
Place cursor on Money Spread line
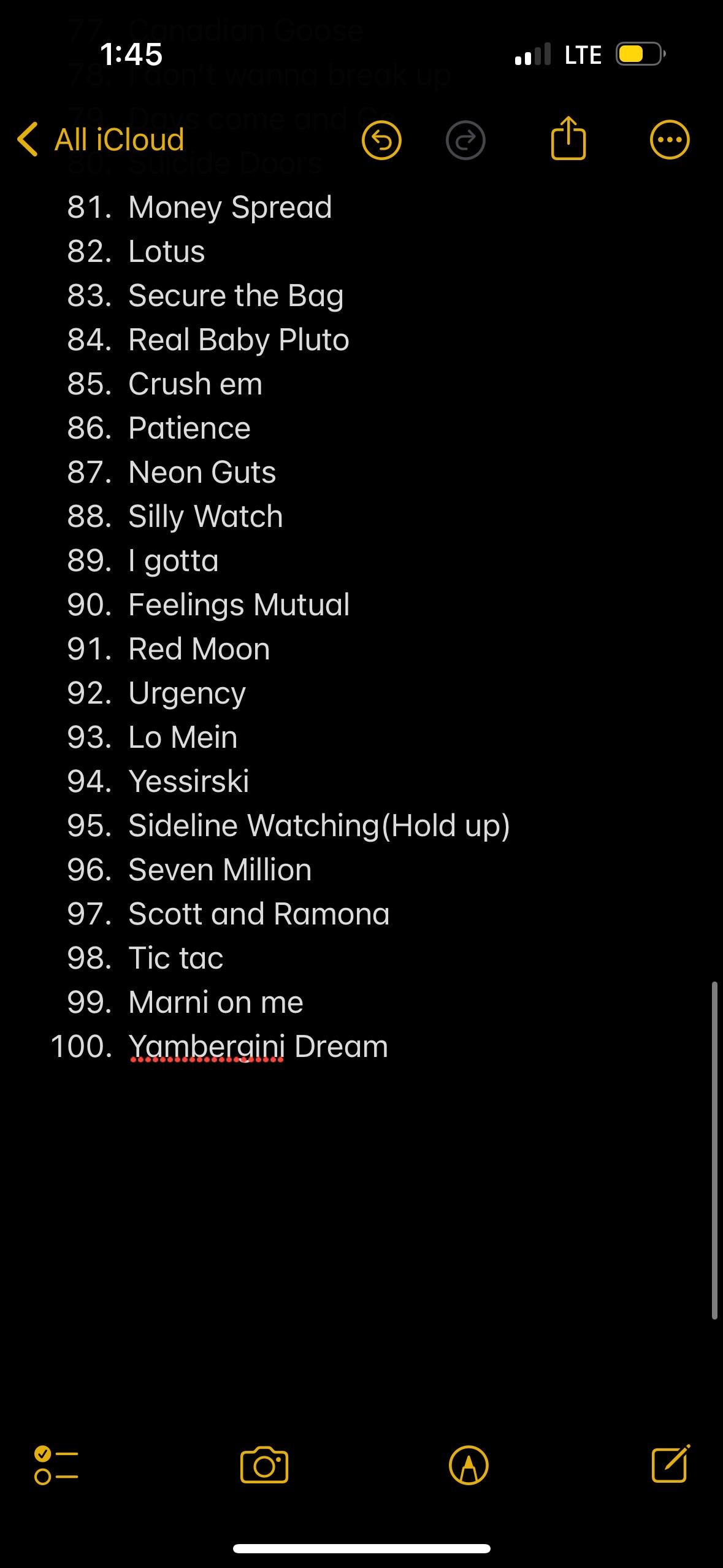[x=230, y=207]
